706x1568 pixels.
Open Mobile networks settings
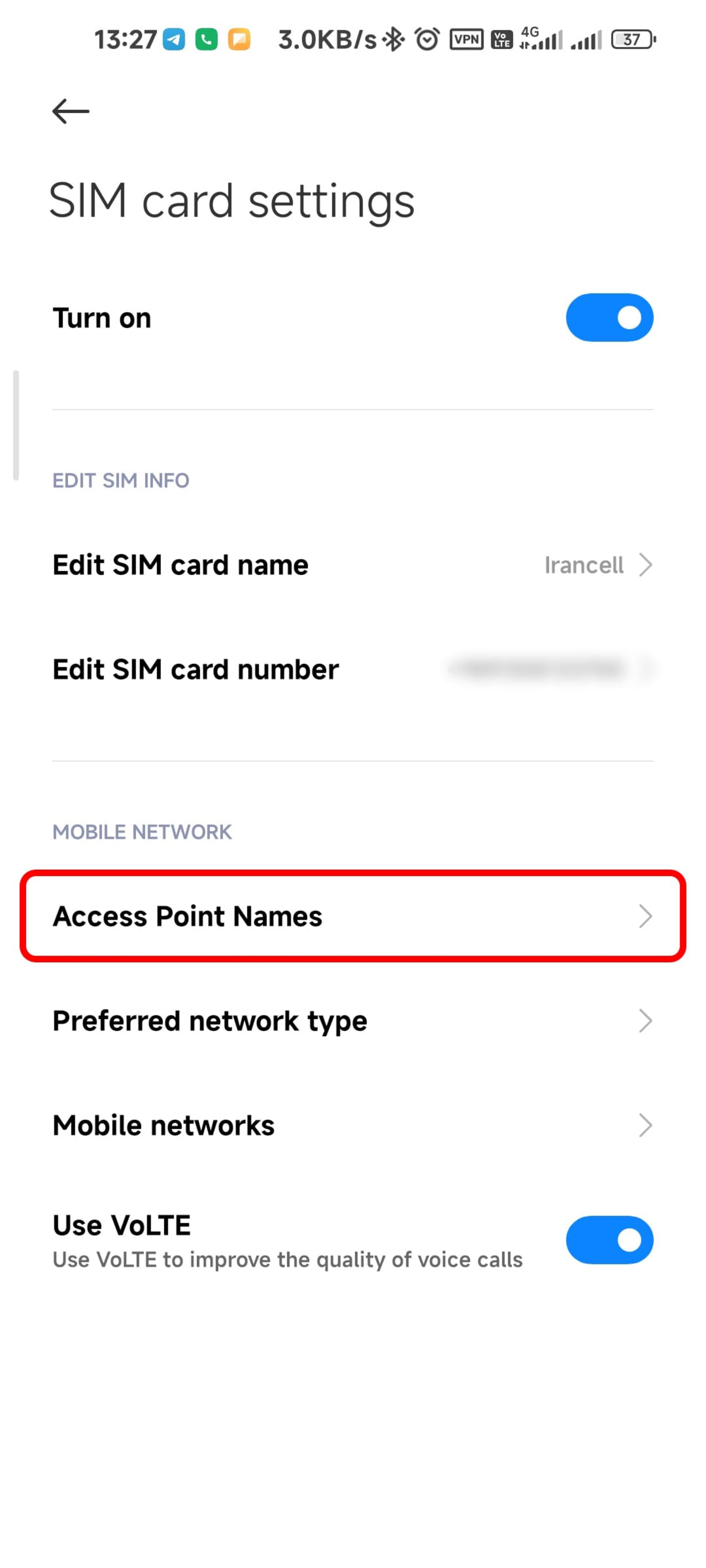(352, 1126)
